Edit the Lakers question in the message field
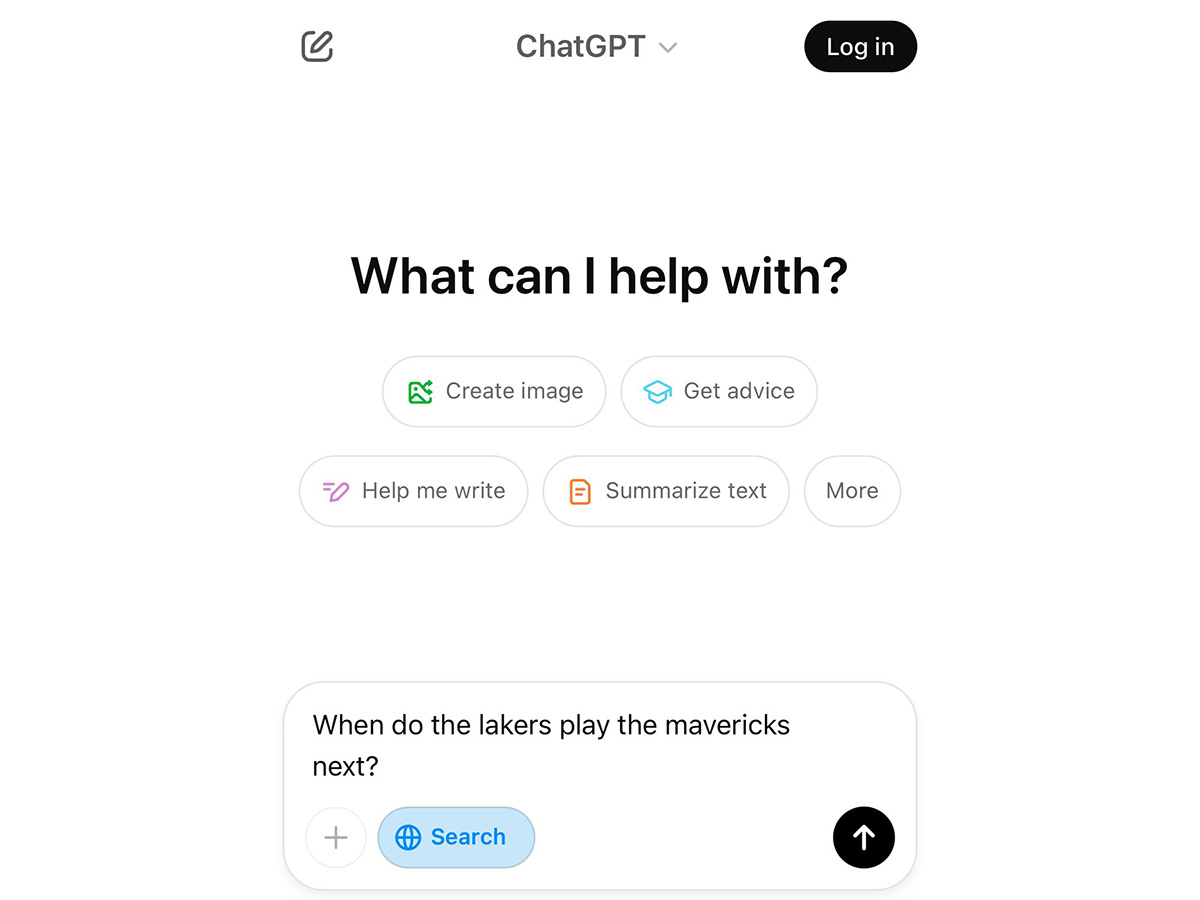The width and height of the screenshot is (1200, 900). point(551,745)
